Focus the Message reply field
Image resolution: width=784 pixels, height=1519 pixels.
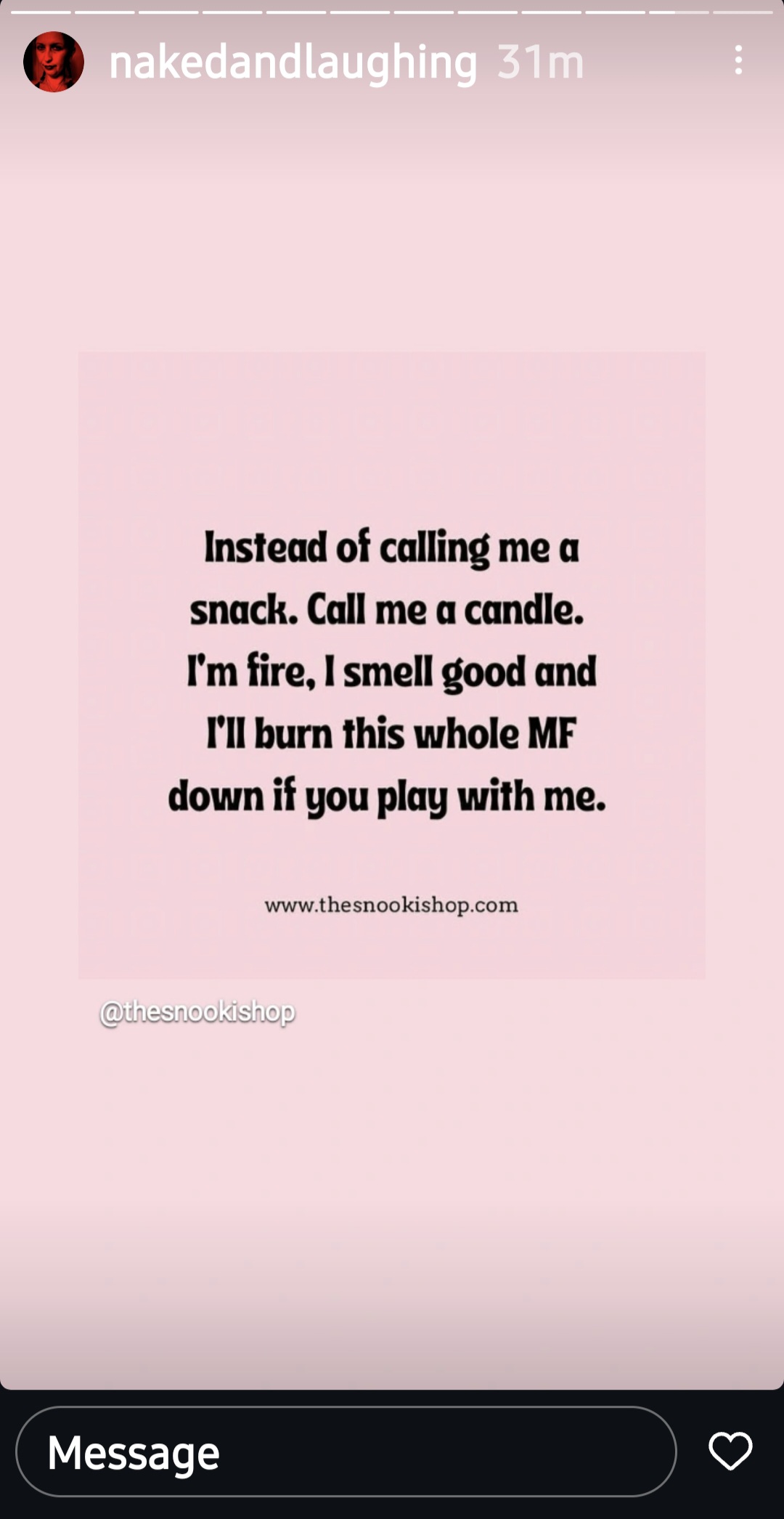coord(346,1452)
